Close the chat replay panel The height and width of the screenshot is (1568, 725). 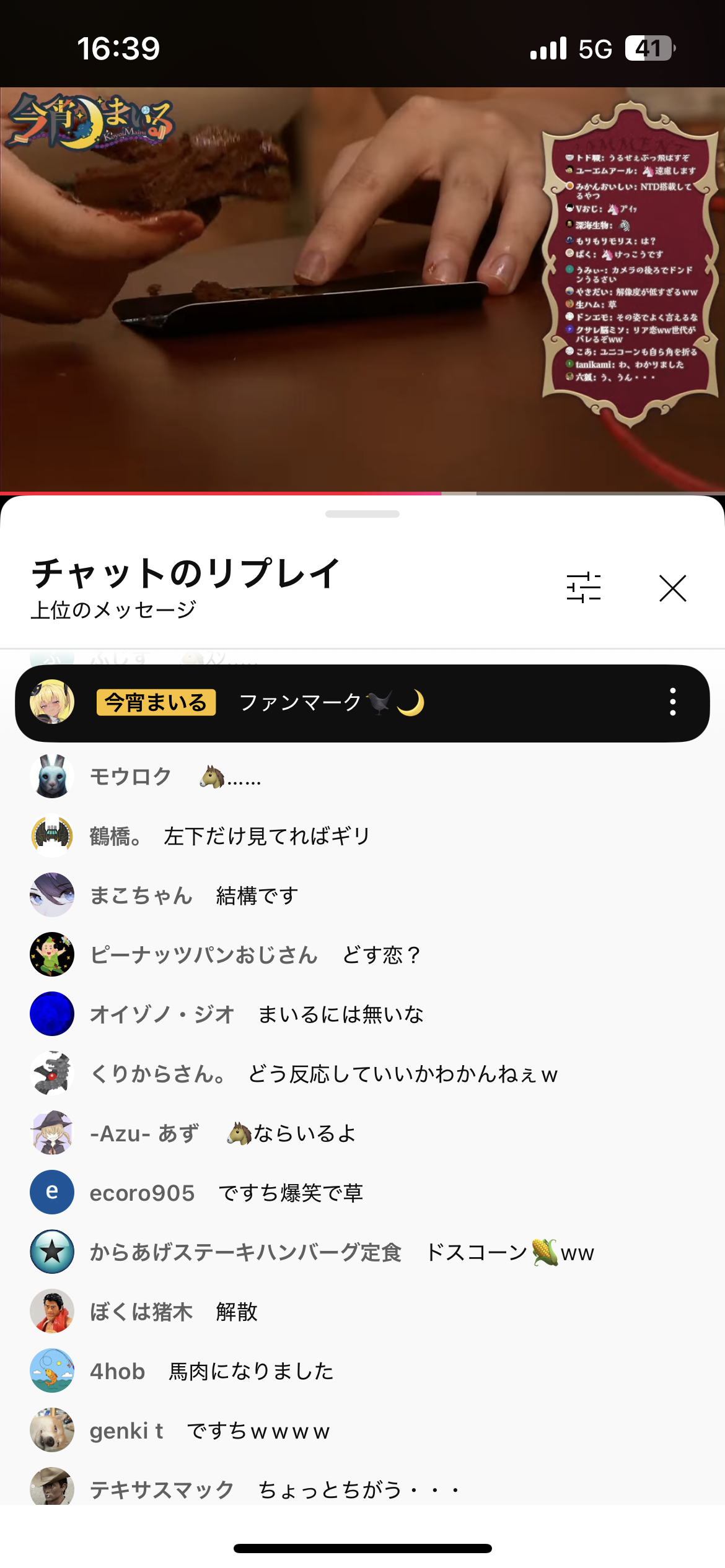coord(672,588)
